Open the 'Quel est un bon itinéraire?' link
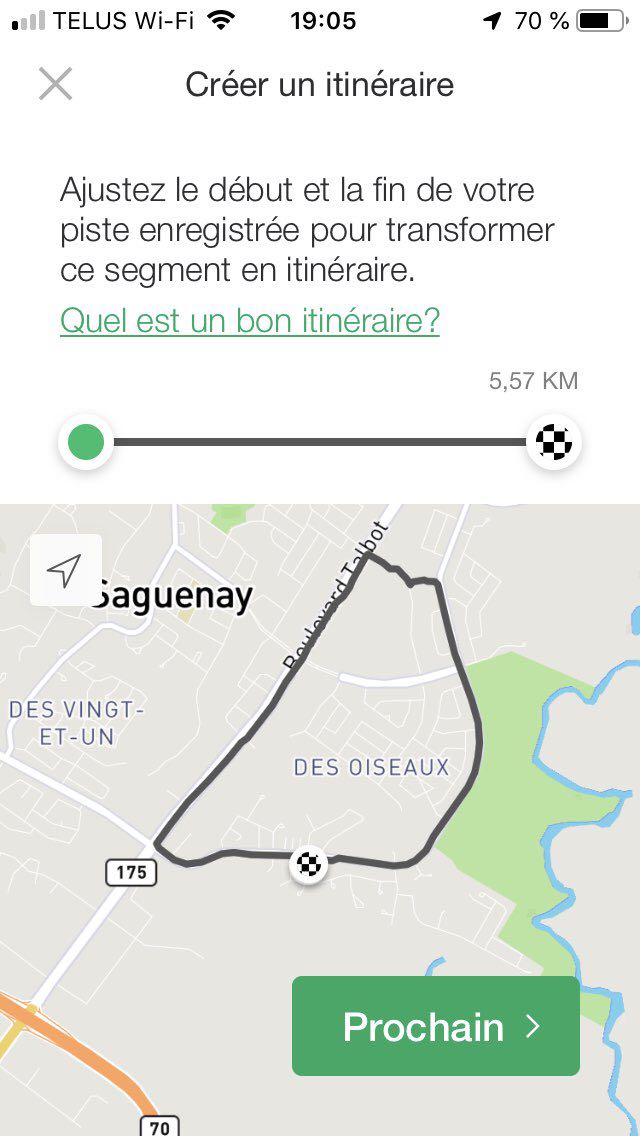The image size is (640, 1136). 250,321
